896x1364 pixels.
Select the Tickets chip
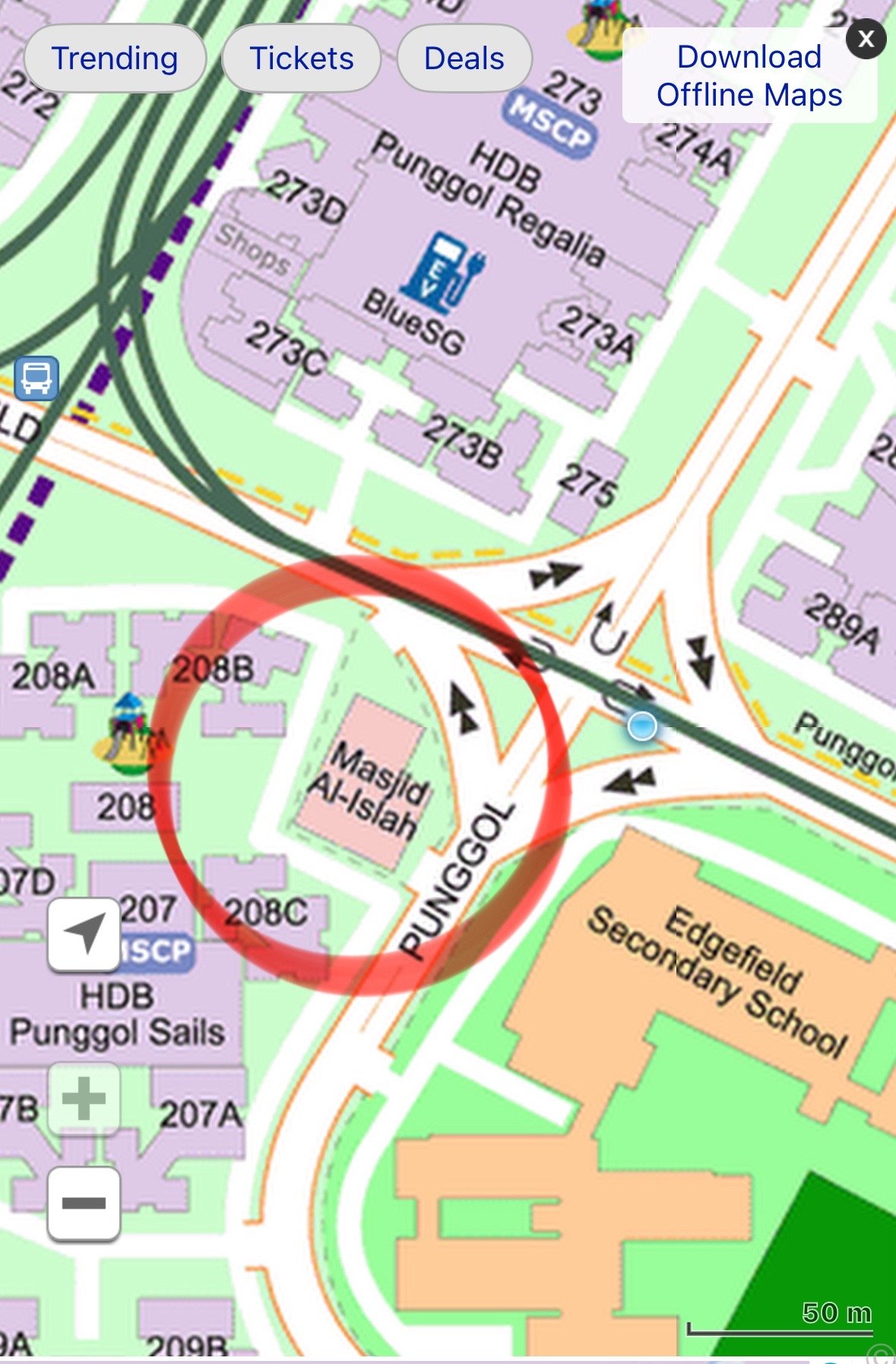coord(302,59)
